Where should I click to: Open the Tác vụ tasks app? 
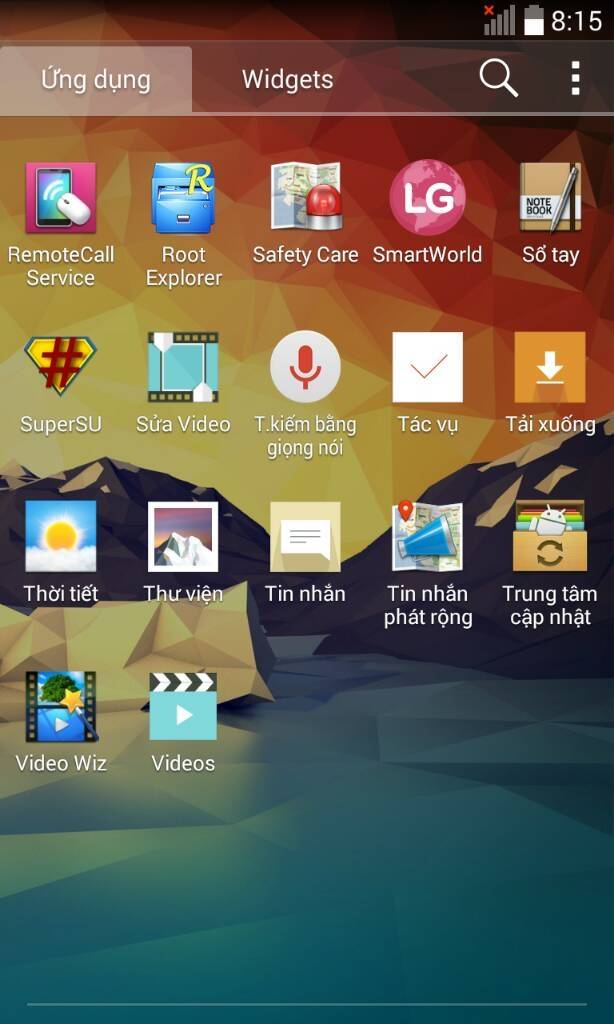click(x=427, y=368)
